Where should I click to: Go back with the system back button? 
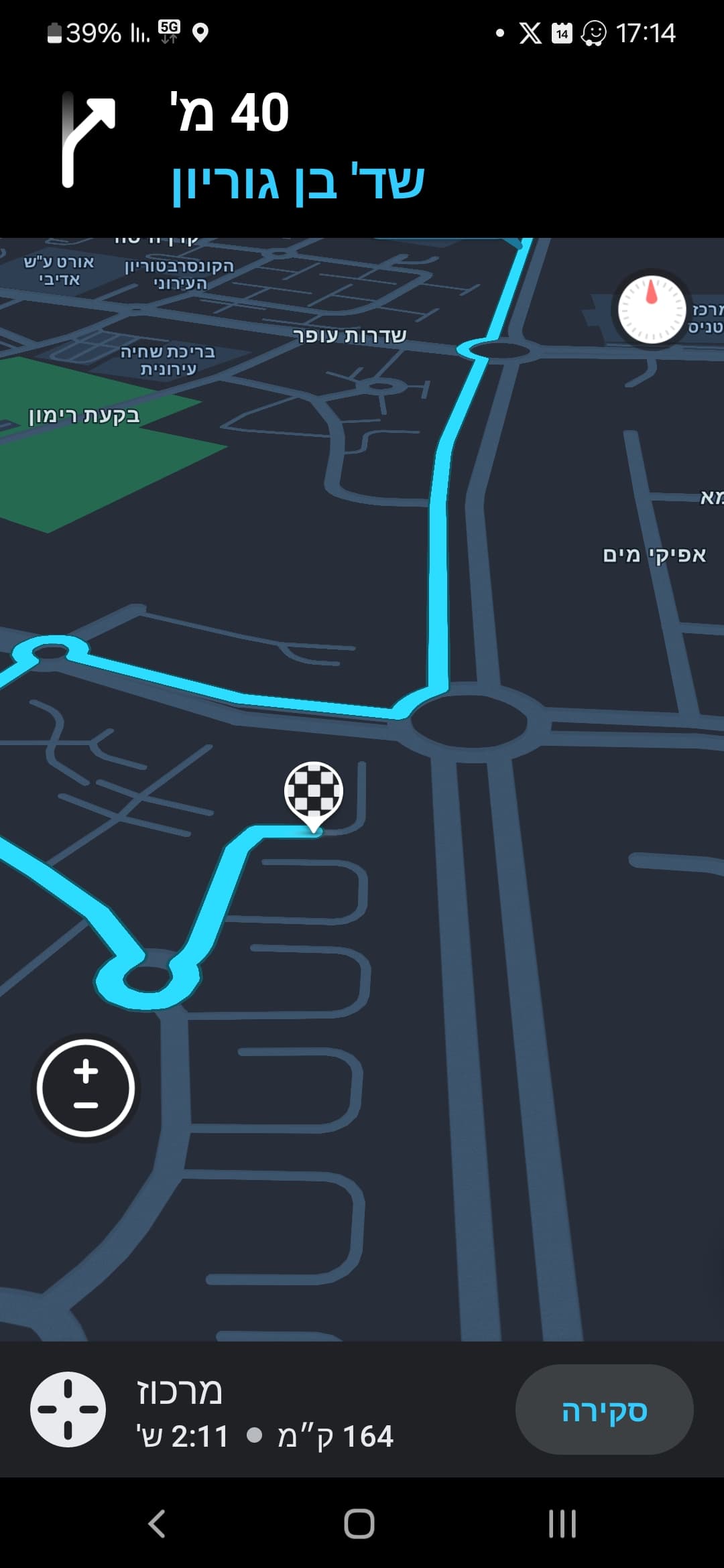157,1524
